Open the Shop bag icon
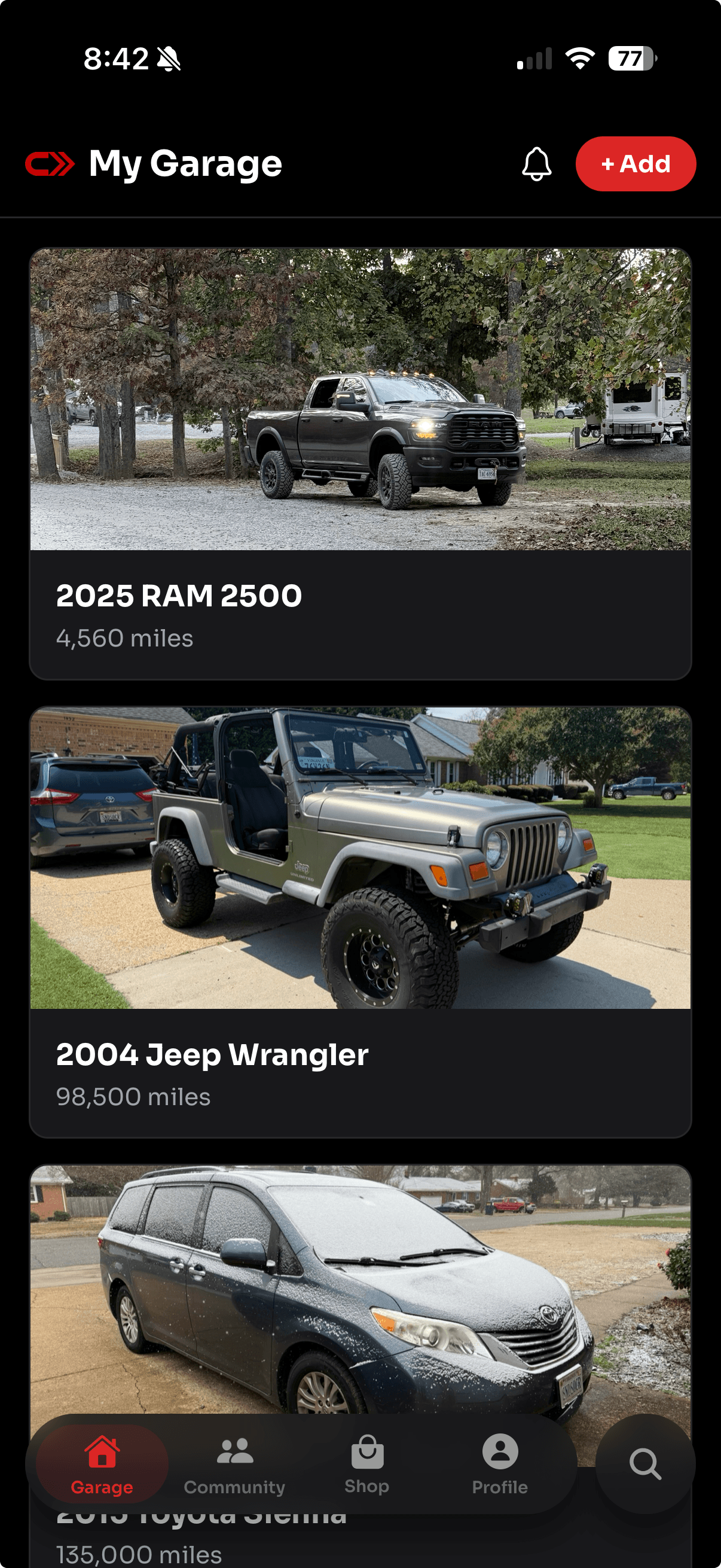 click(366, 1451)
